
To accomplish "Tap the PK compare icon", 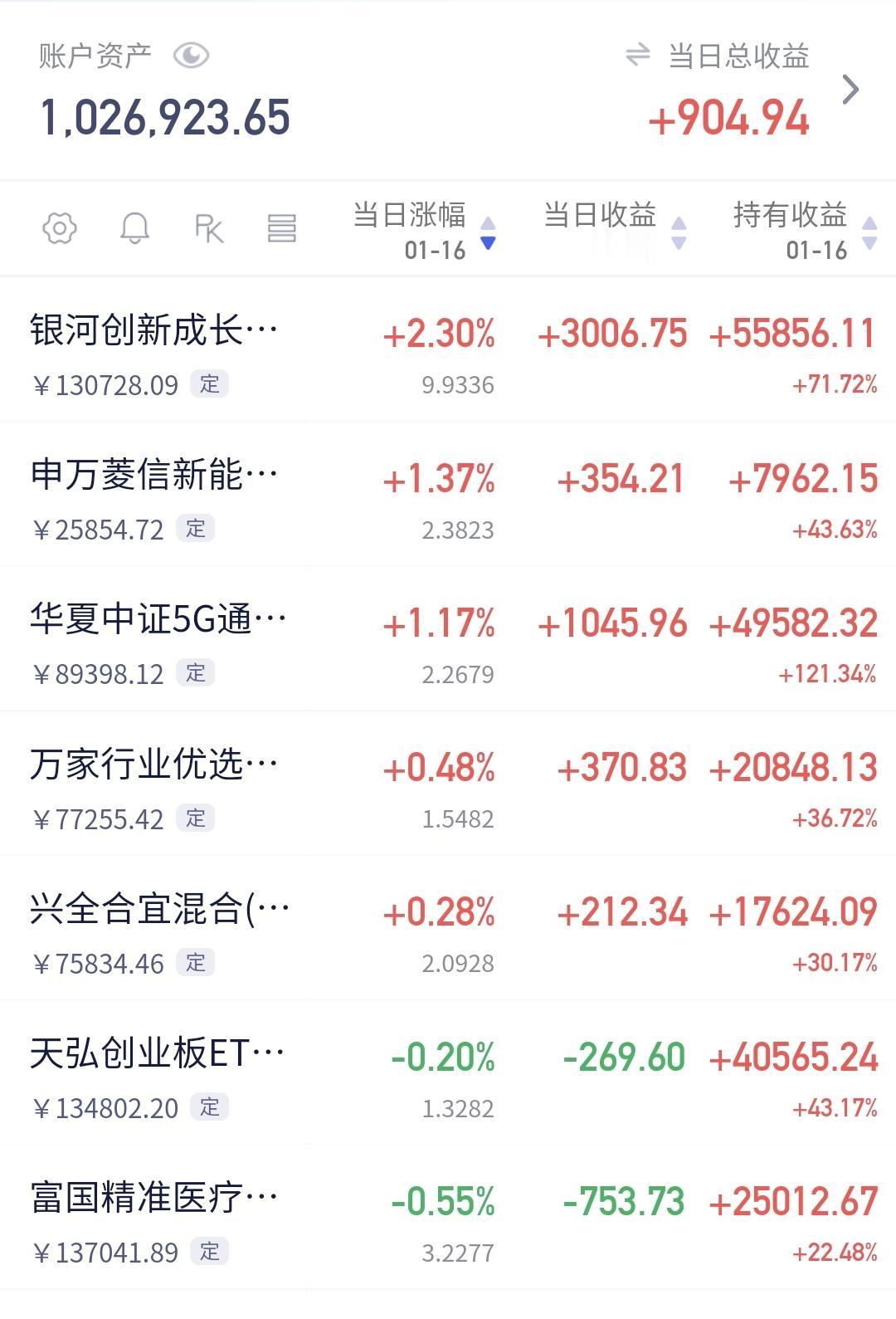I will click(x=209, y=228).
